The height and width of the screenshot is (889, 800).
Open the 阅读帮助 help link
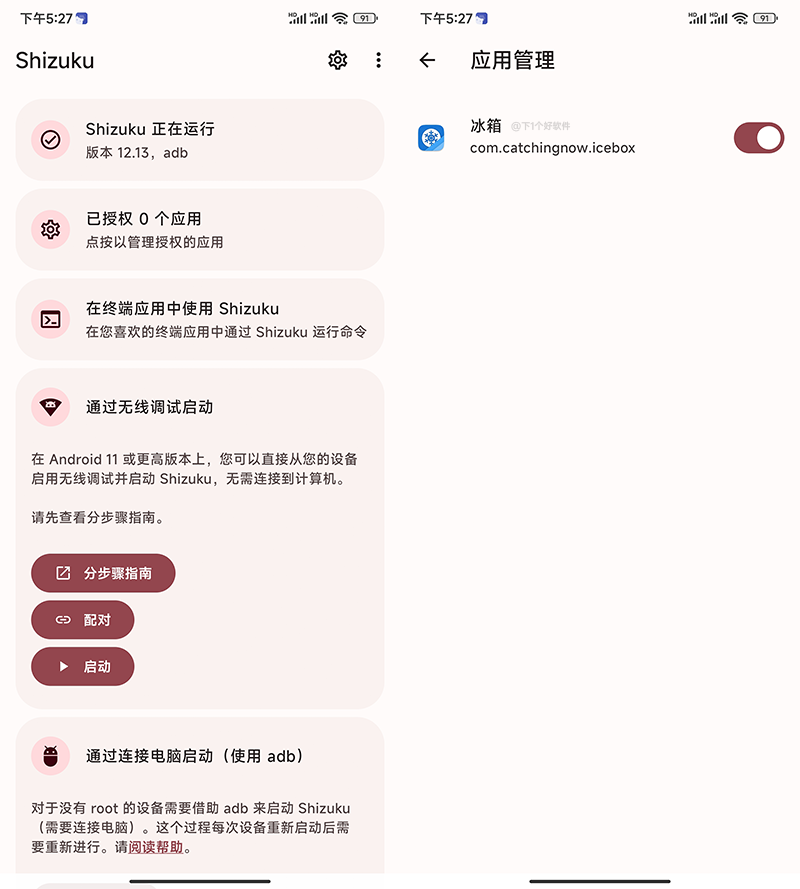coord(156,847)
